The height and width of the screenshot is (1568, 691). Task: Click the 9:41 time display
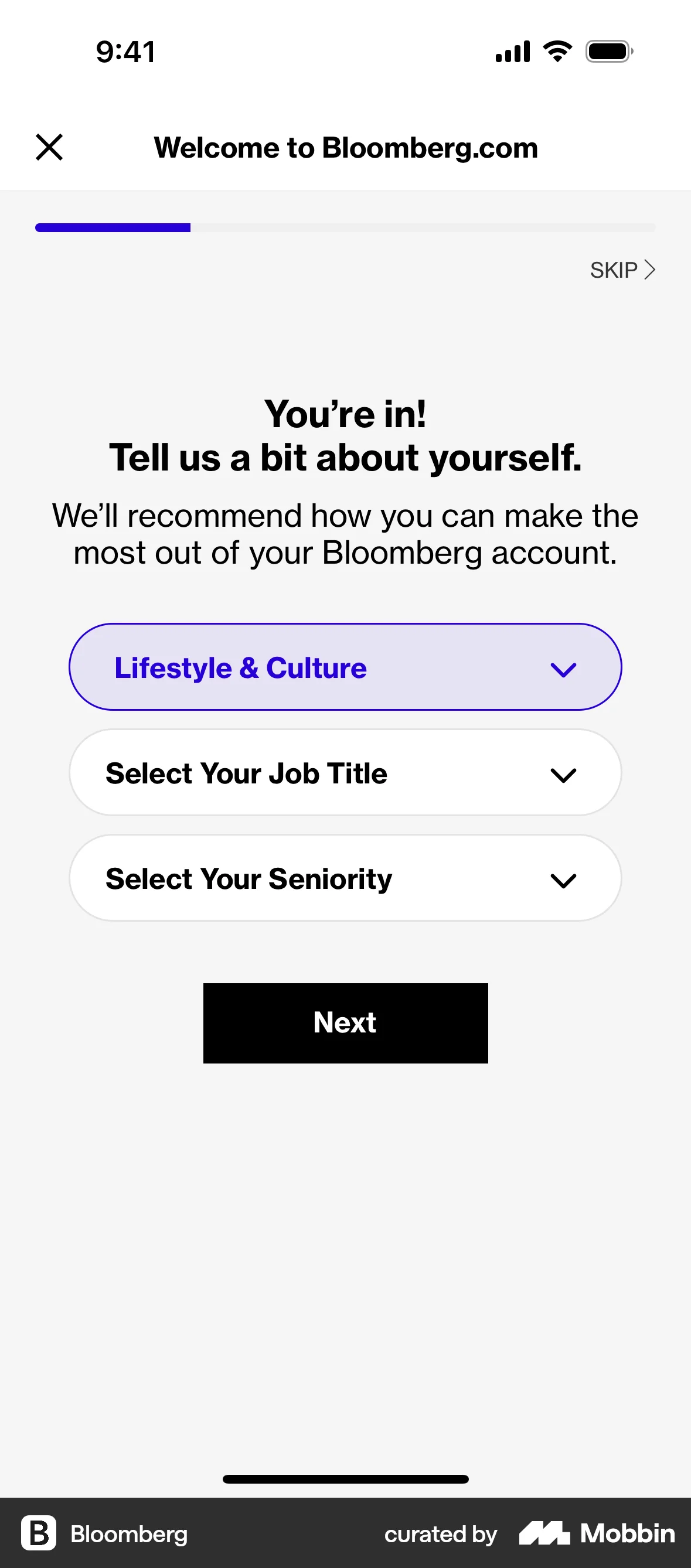pos(124,52)
